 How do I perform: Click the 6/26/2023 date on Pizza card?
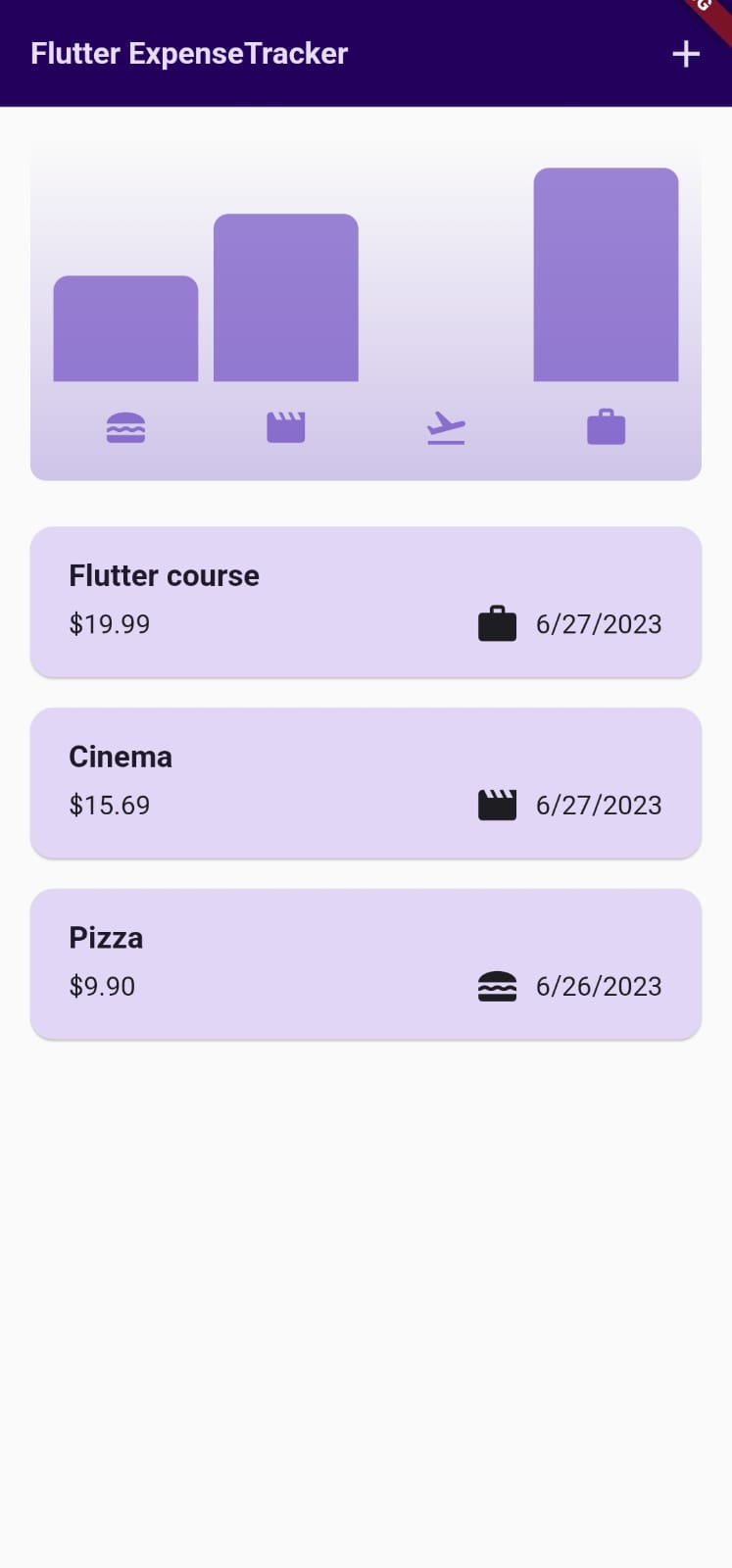pos(598,987)
